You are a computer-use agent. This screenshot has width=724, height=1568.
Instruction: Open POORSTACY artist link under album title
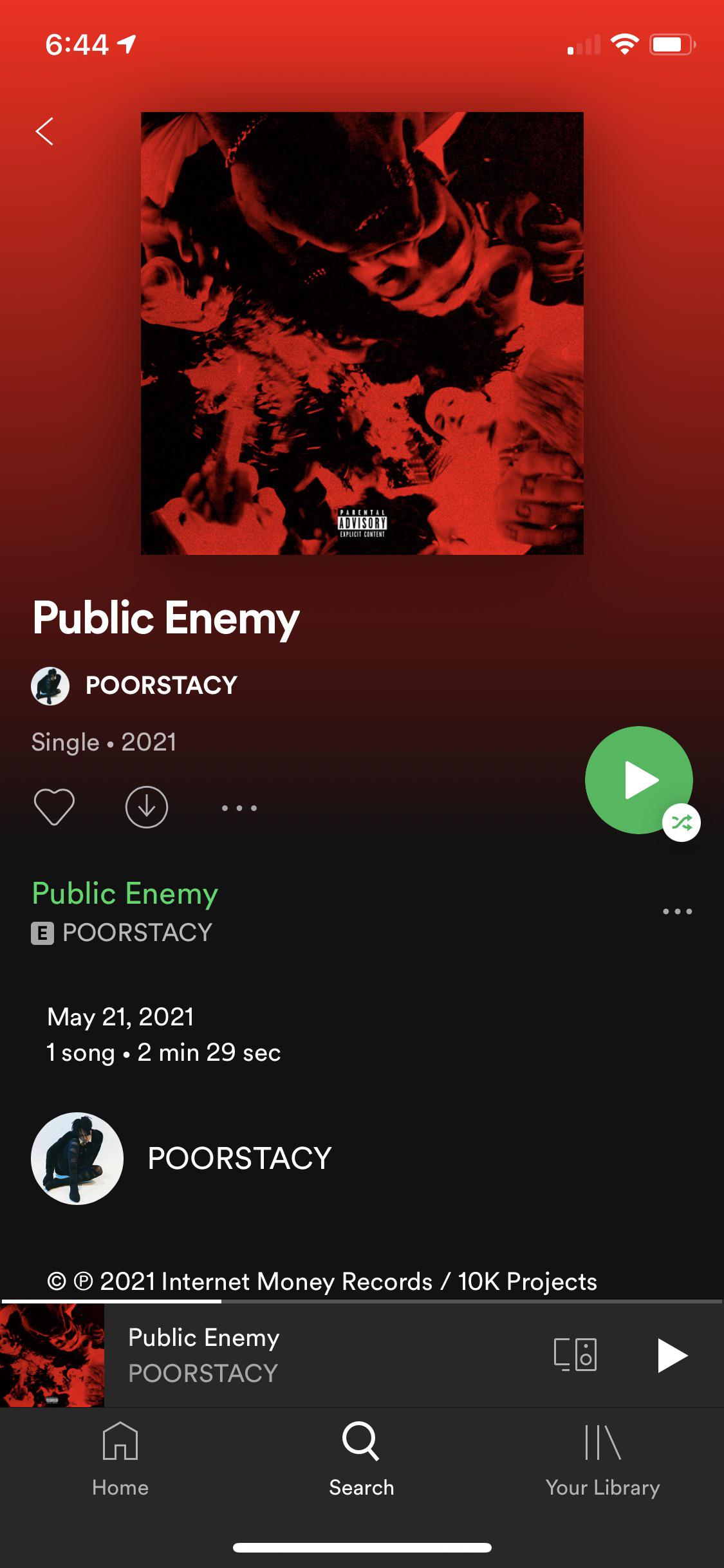pyautogui.click(x=161, y=686)
